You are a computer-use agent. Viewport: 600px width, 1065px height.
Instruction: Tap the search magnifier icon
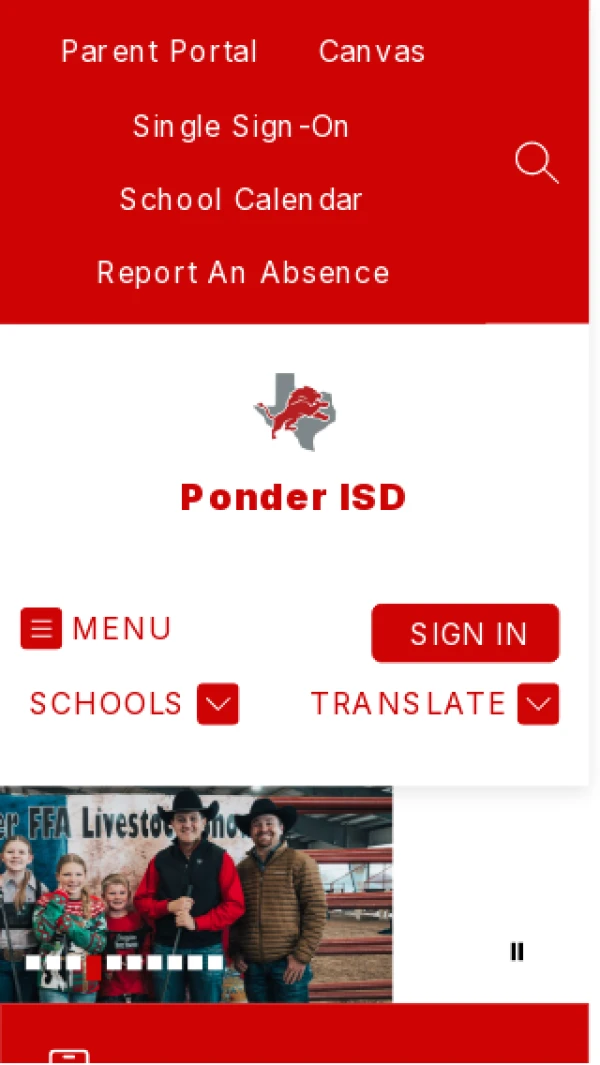(x=536, y=163)
